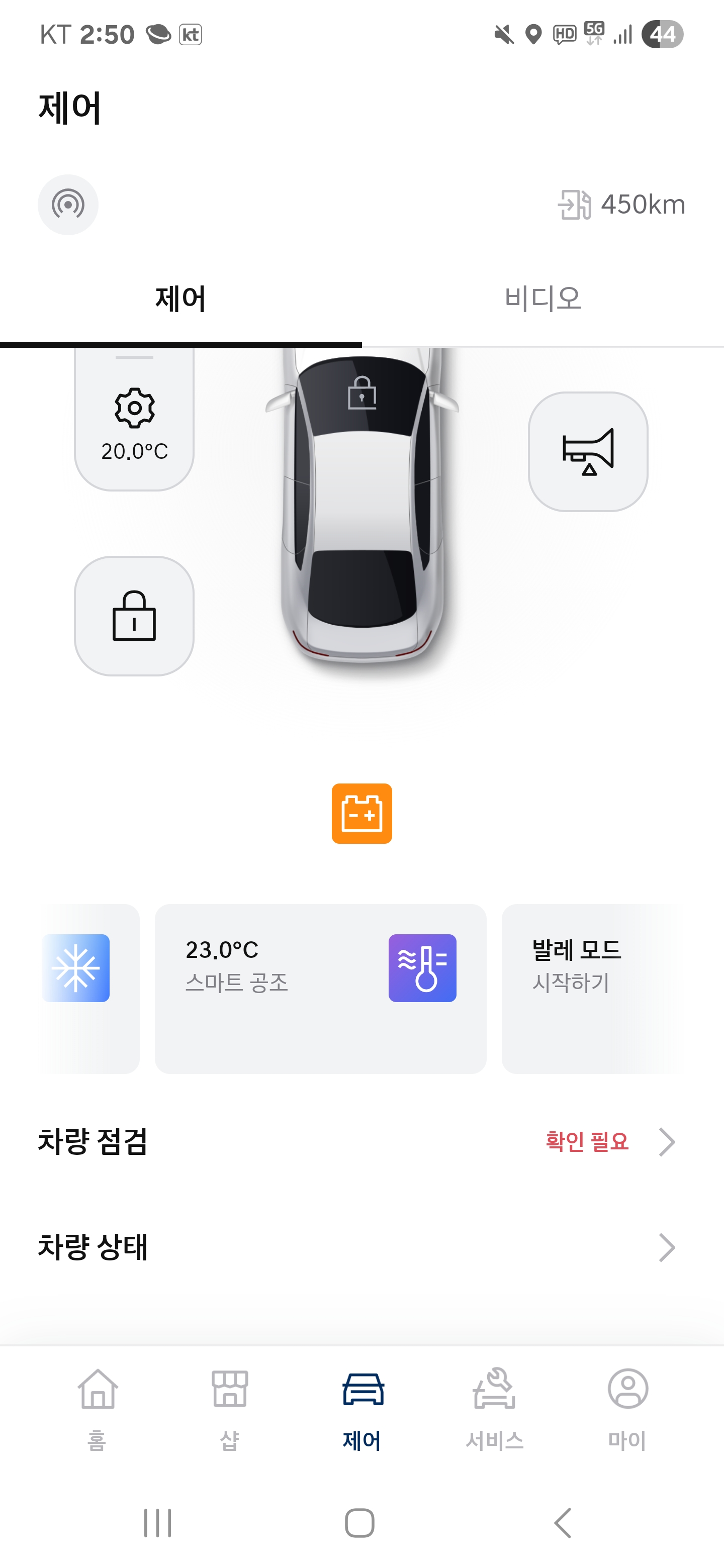
Task: Tap the lock icon on the car hood
Action: (361, 393)
